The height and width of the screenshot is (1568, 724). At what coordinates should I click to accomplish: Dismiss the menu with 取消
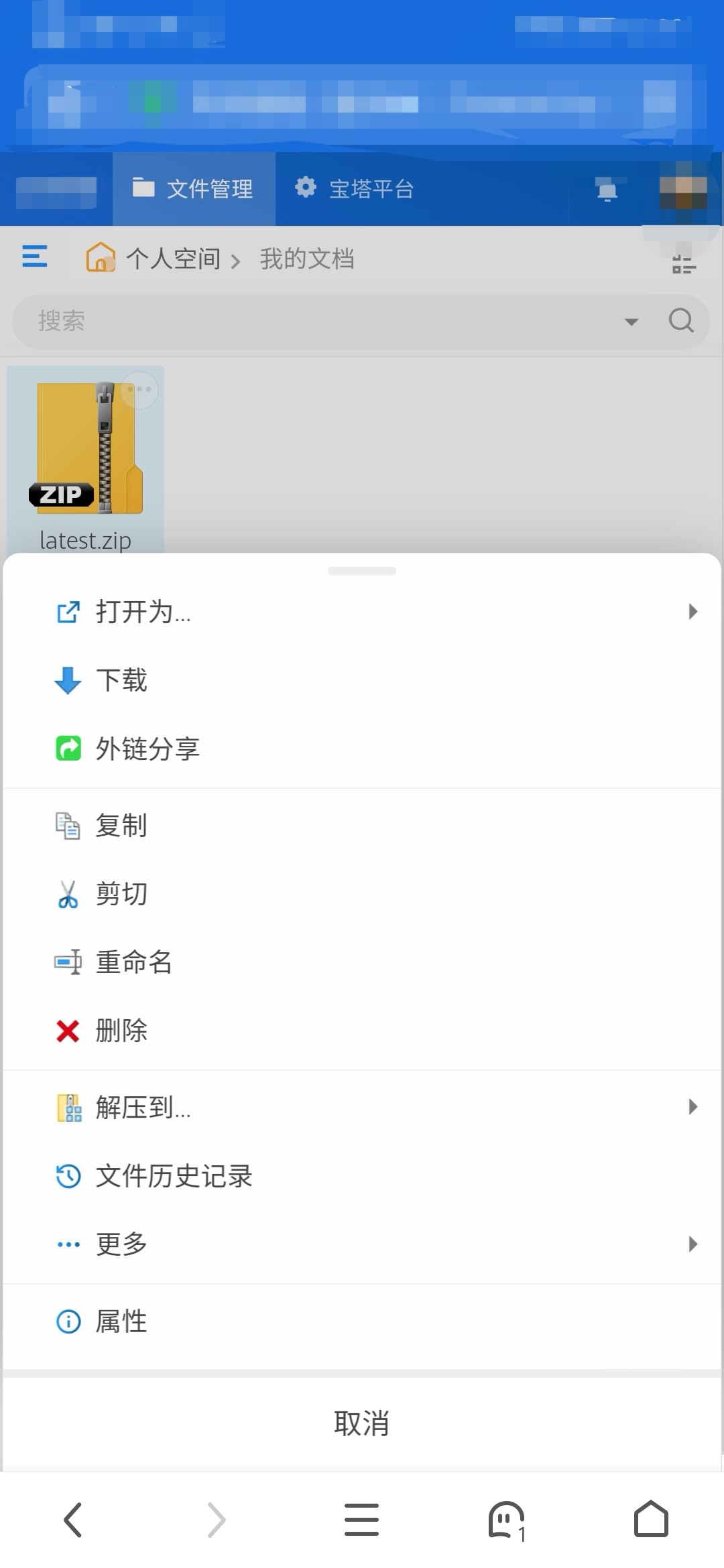[362, 1423]
